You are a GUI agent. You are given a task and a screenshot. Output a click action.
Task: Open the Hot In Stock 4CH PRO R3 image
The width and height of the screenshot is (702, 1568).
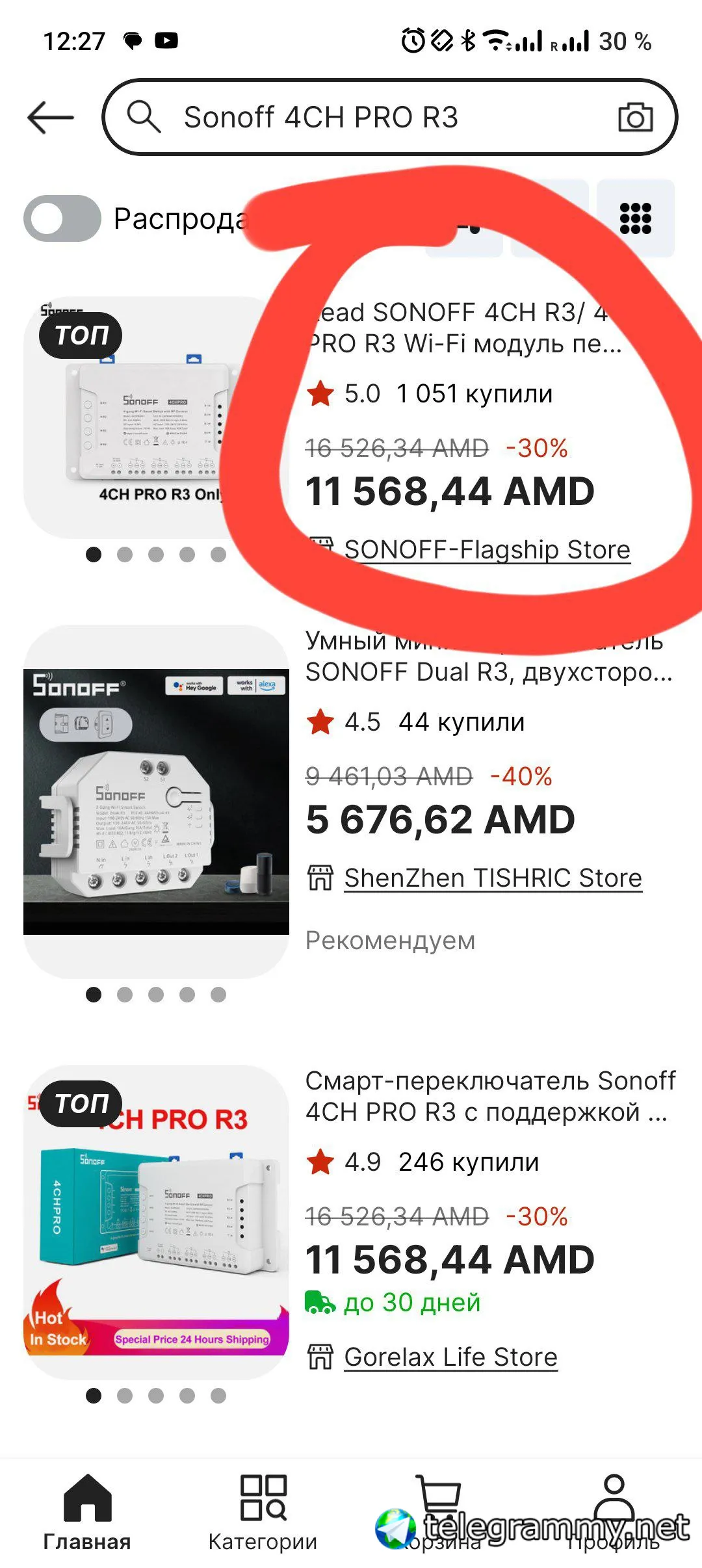pyautogui.click(x=156, y=1221)
